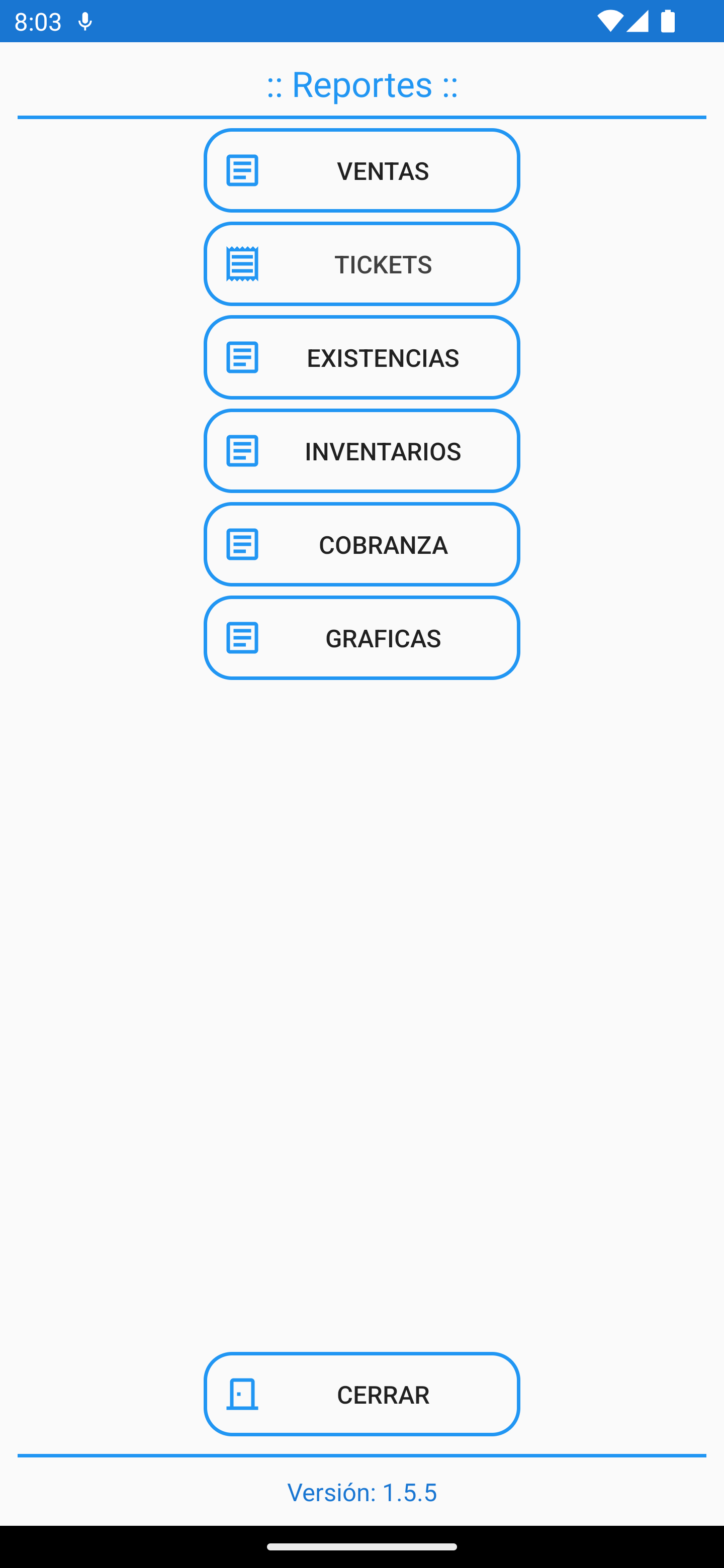Click the document icon on the VENTAS button
Screen dimensions: 724x1568
[242, 170]
